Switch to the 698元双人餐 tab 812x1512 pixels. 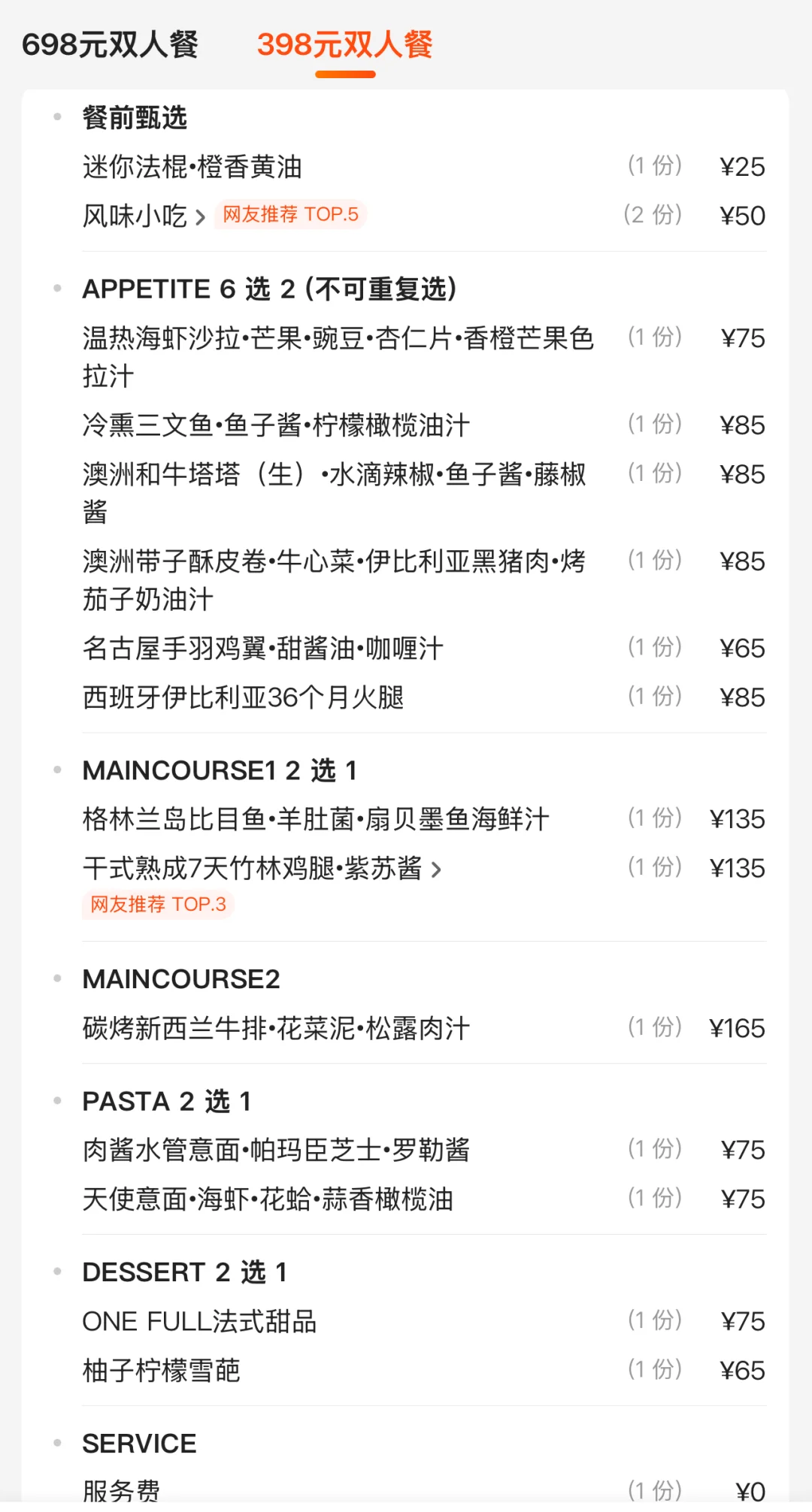click(x=109, y=47)
